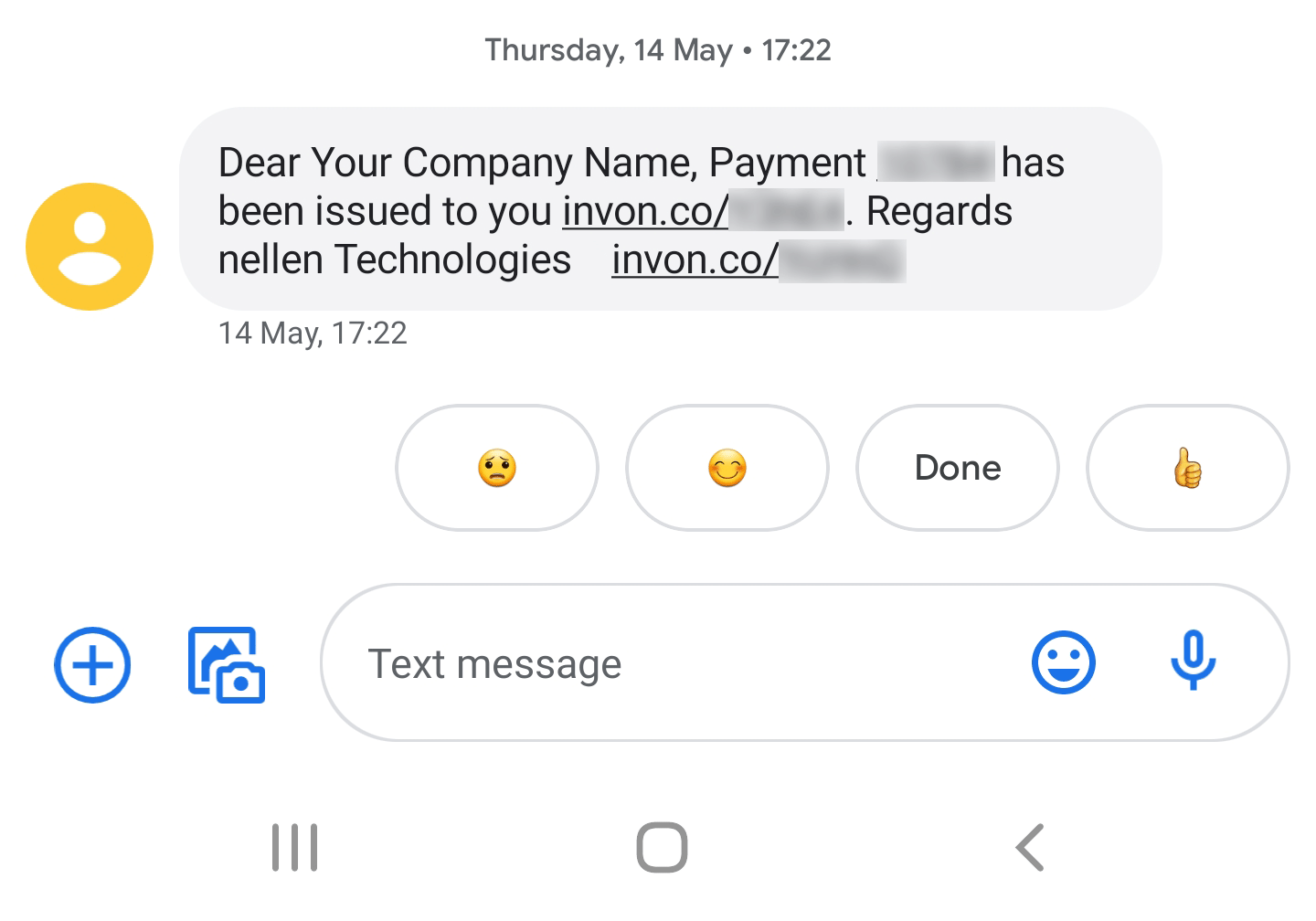Open the emoji picker
1316x921 pixels.
click(x=1063, y=662)
